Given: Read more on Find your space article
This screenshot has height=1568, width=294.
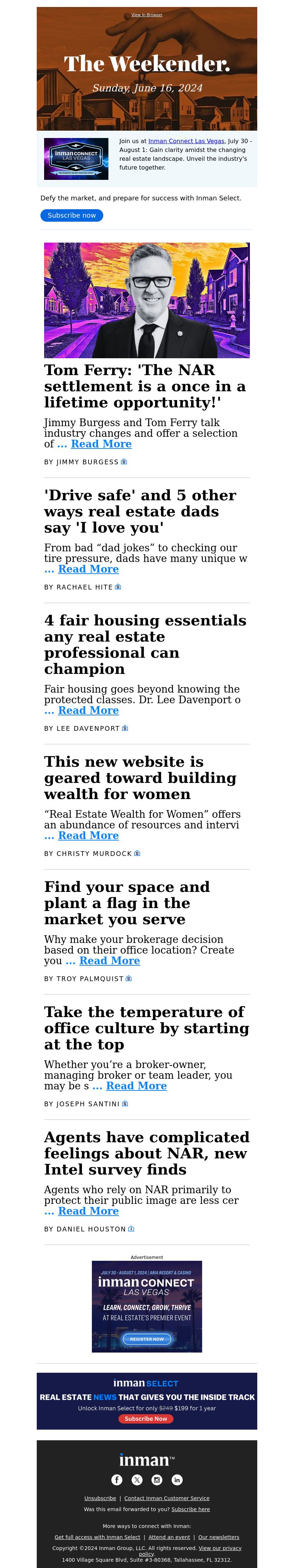Looking at the screenshot, I should [x=109, y=961].
